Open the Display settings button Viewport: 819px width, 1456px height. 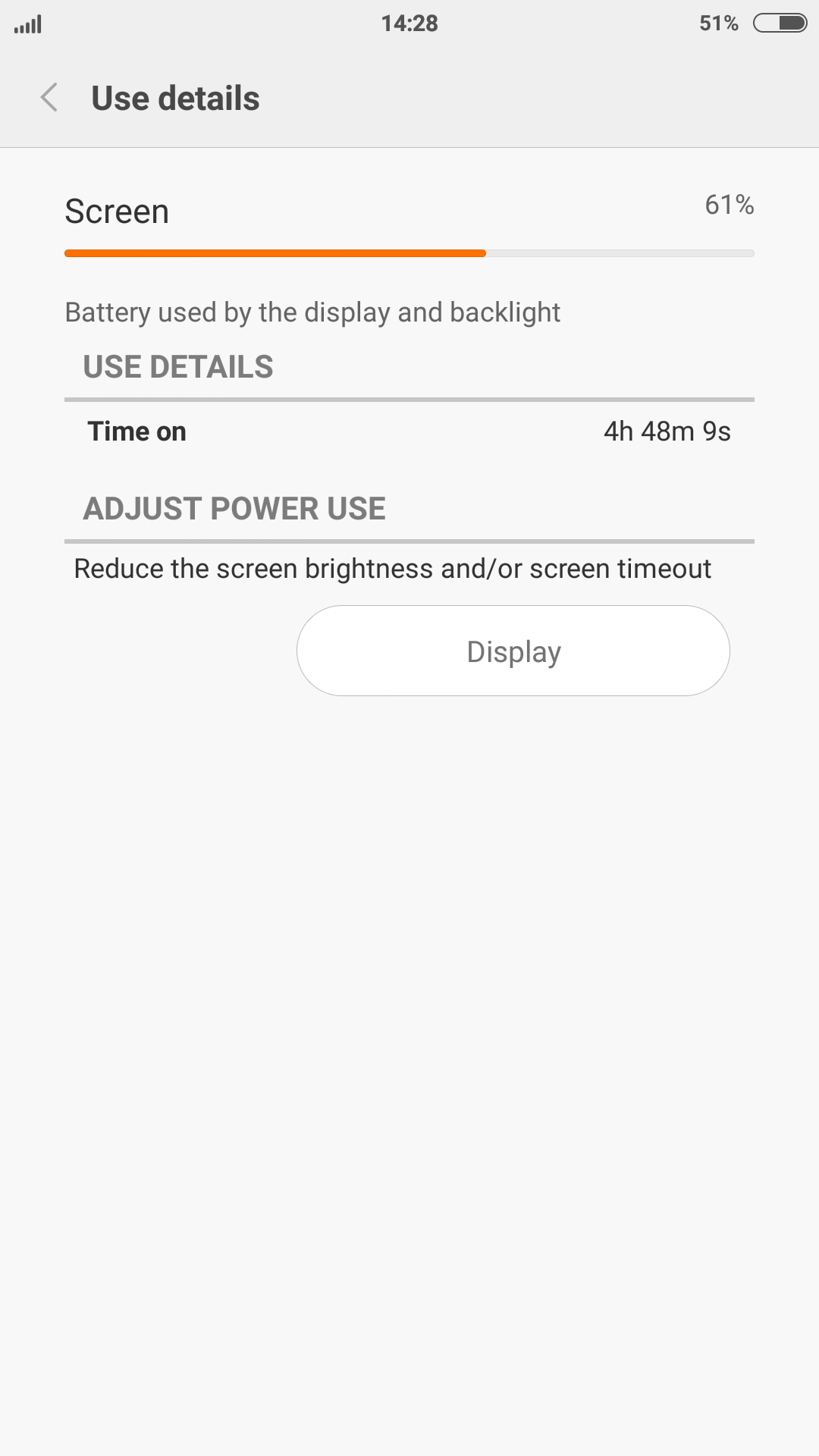pyautogui.click(x=513, y=651)
